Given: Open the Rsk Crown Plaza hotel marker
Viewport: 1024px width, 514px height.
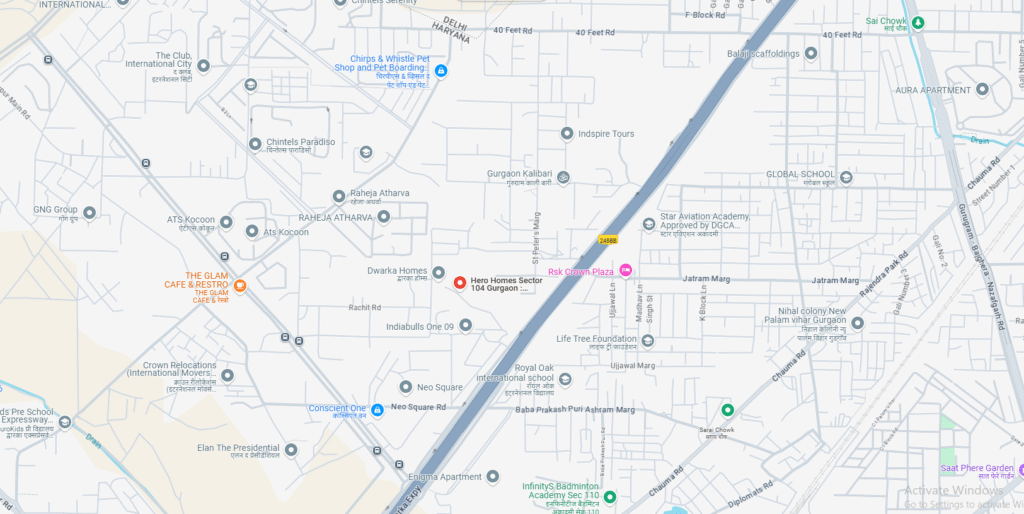Looking at the screenshot, I should [x=626, y=270].
